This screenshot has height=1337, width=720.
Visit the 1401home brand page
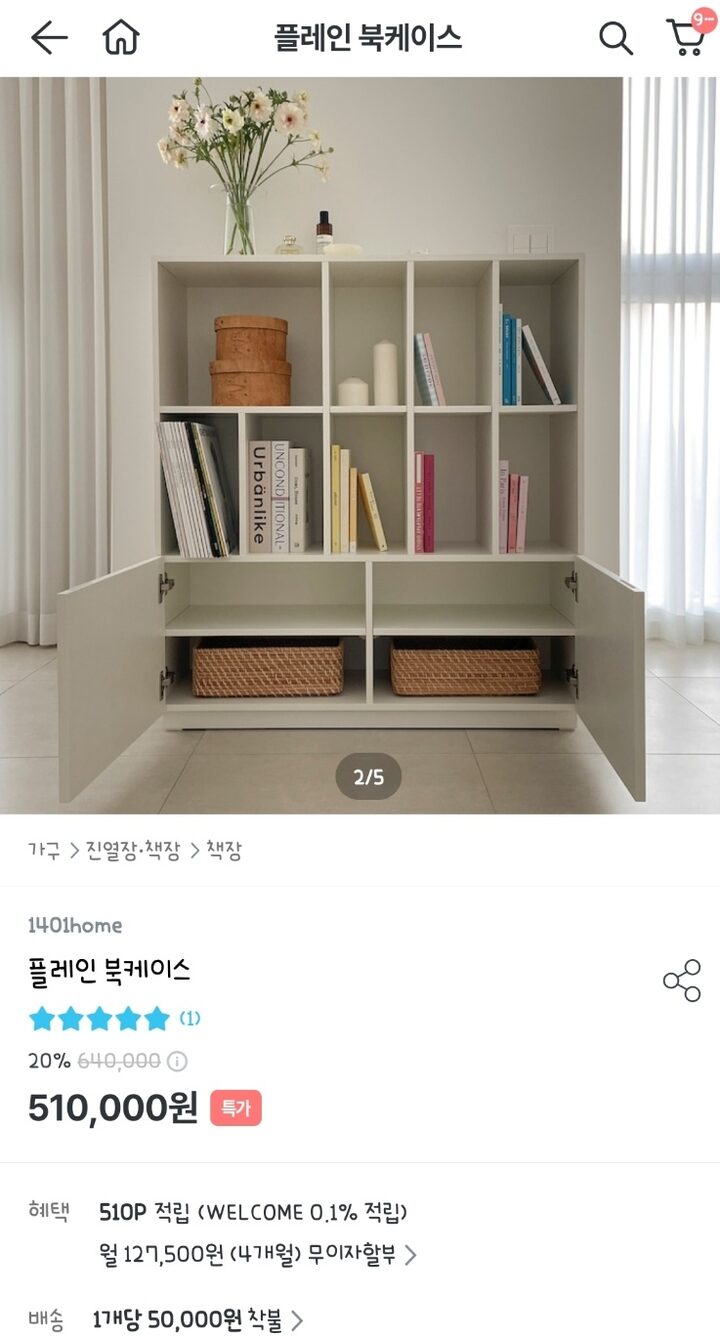[75, 925]
